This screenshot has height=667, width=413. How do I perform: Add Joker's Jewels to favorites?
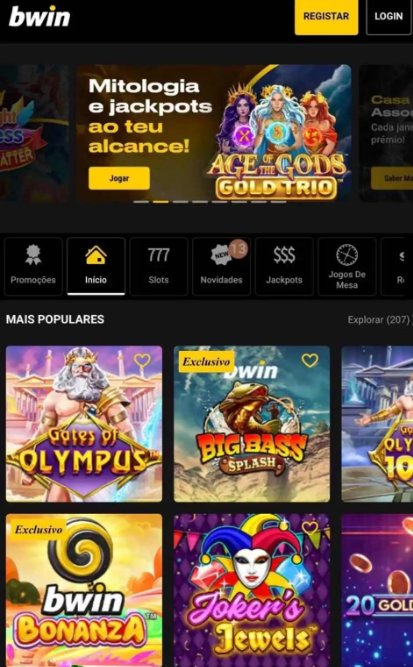click(x=310, y=528)
